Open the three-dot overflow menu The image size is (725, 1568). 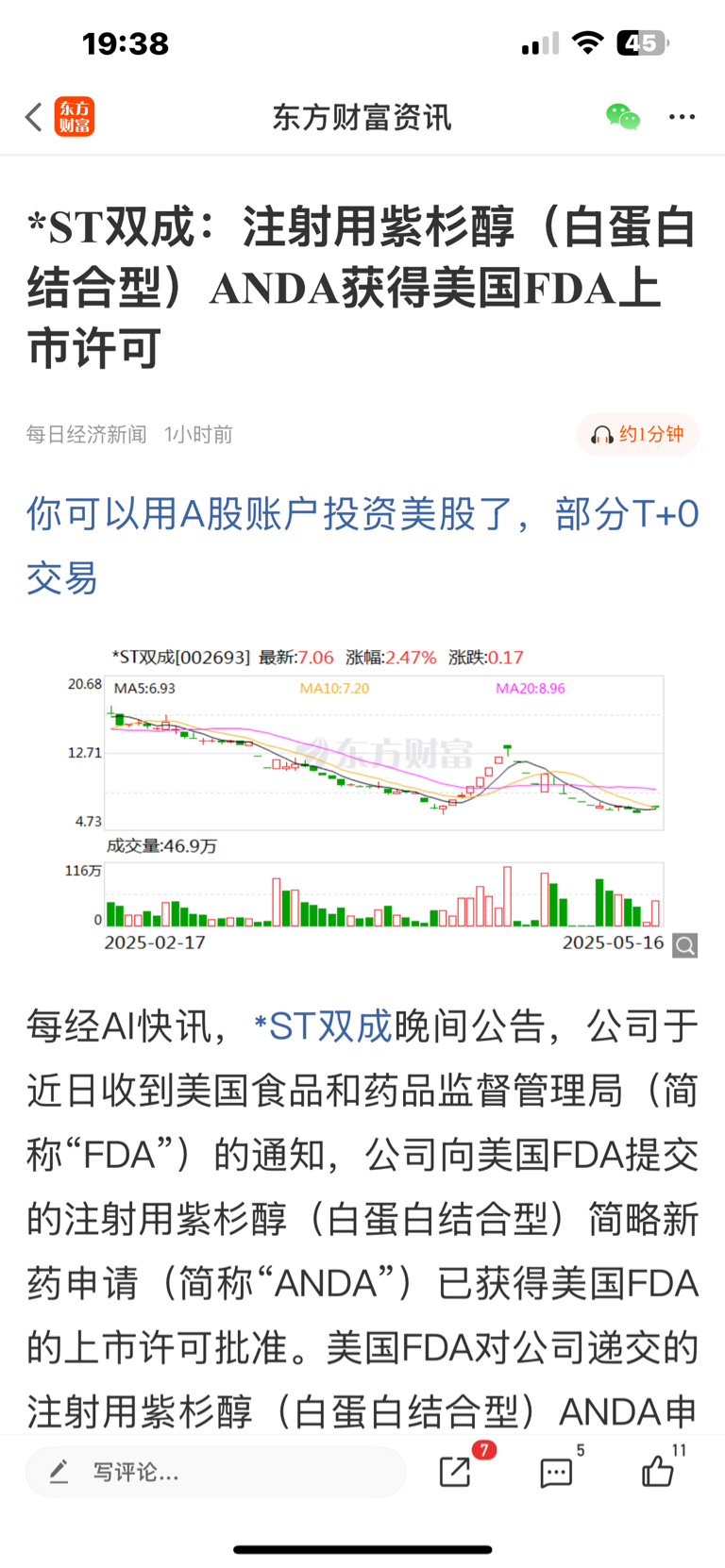[682, 117]
